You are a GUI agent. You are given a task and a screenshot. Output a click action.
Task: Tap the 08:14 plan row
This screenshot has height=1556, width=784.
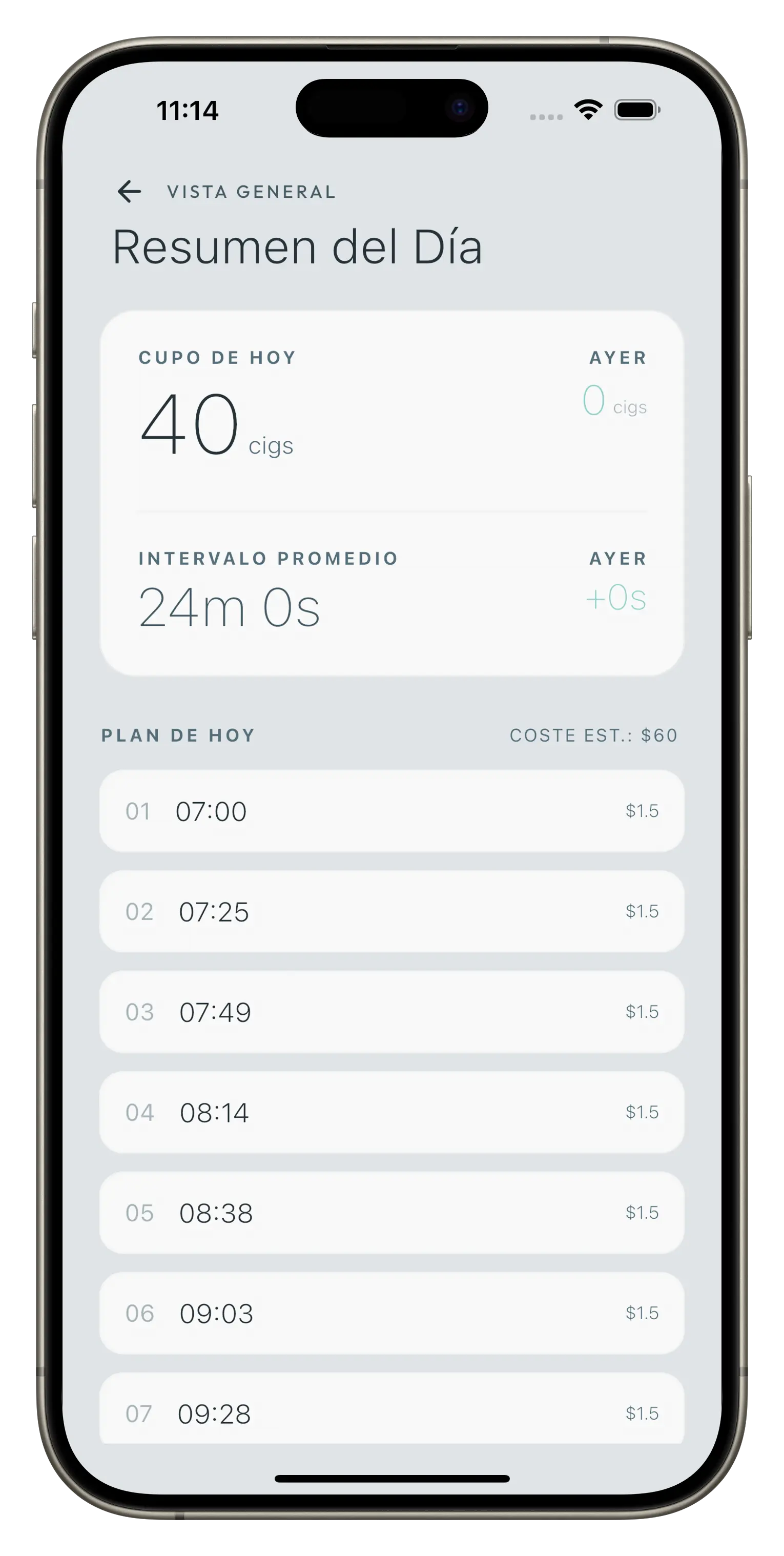(x=391, y=1112)
